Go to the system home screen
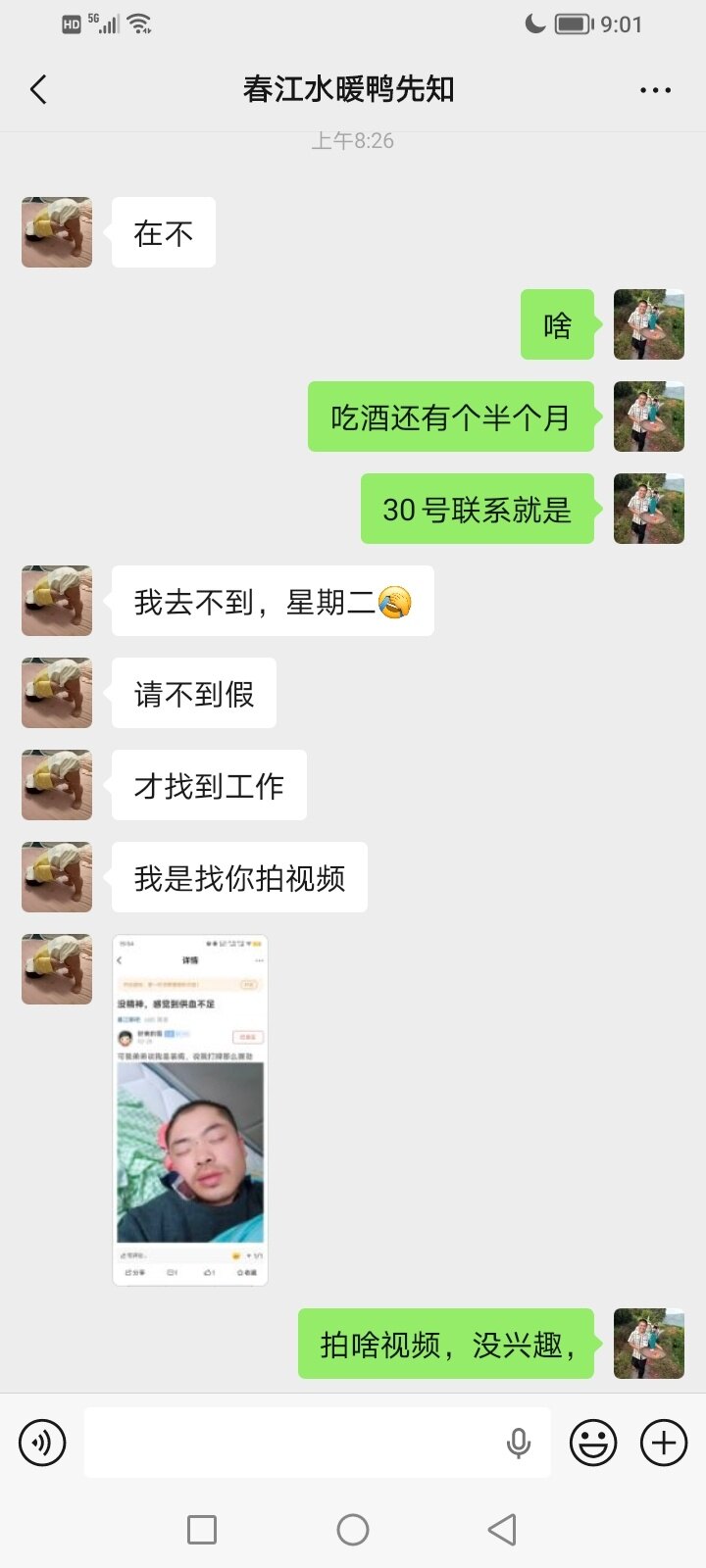 353,1530
